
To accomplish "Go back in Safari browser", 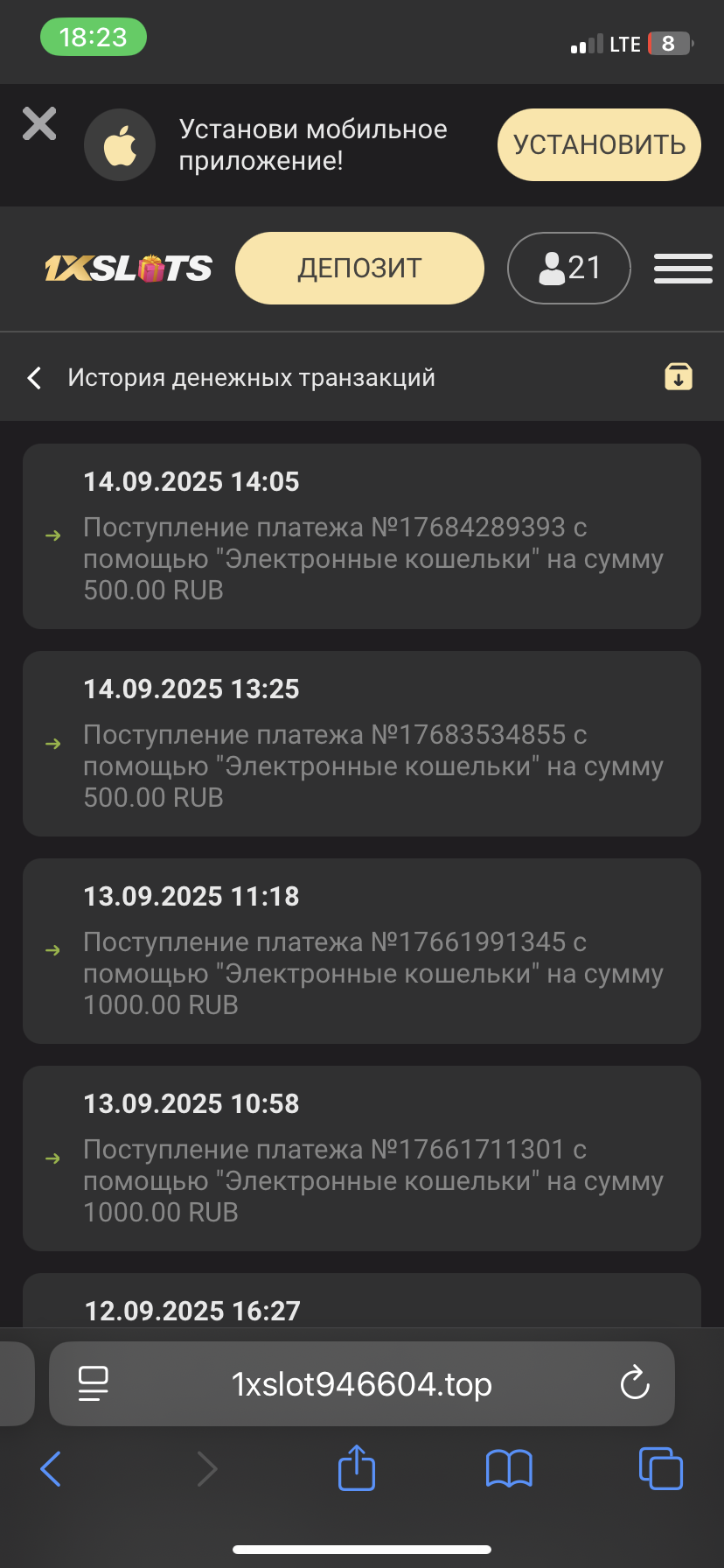I will (52, 1469).
